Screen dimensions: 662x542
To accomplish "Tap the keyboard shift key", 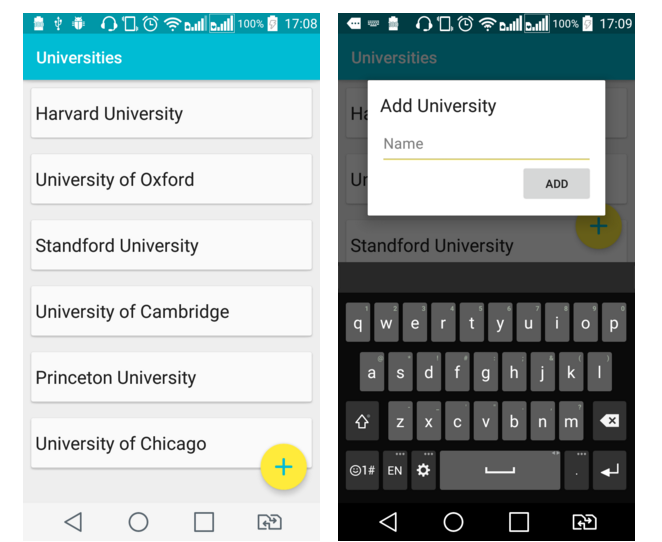I will click(x=362, y=421).
